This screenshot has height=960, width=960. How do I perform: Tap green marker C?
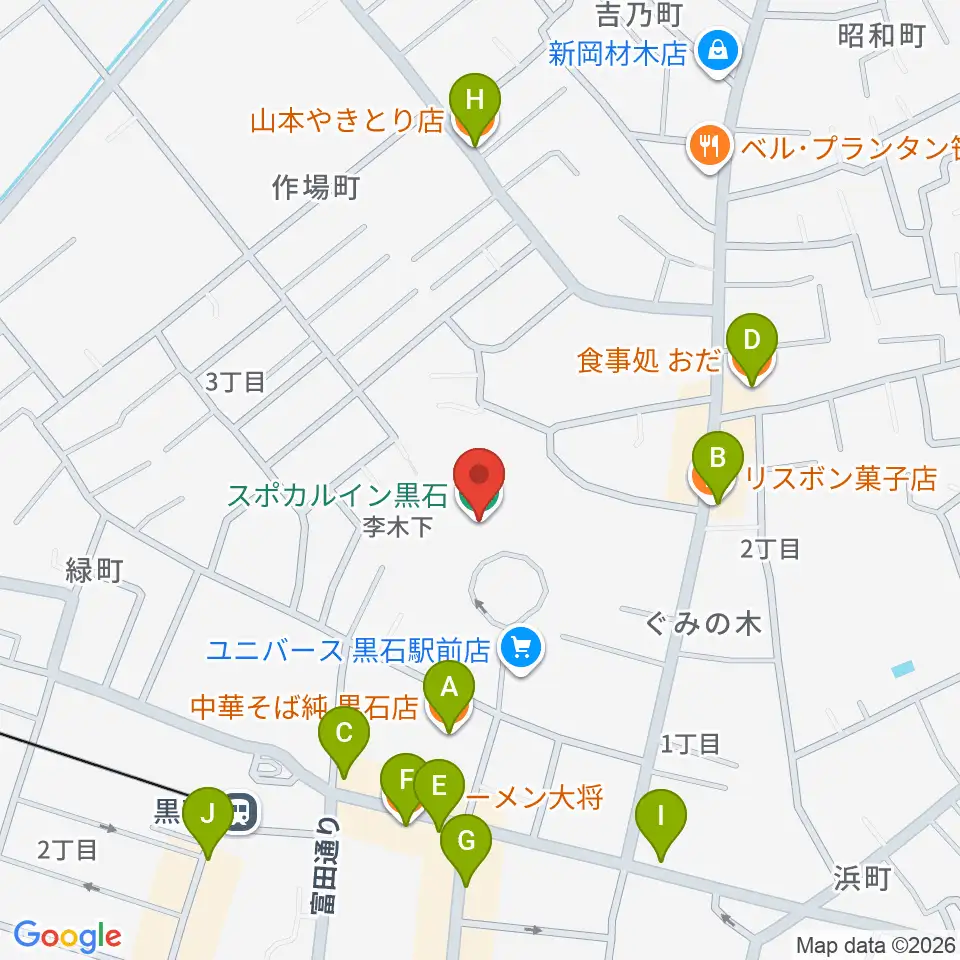point(344,741)
